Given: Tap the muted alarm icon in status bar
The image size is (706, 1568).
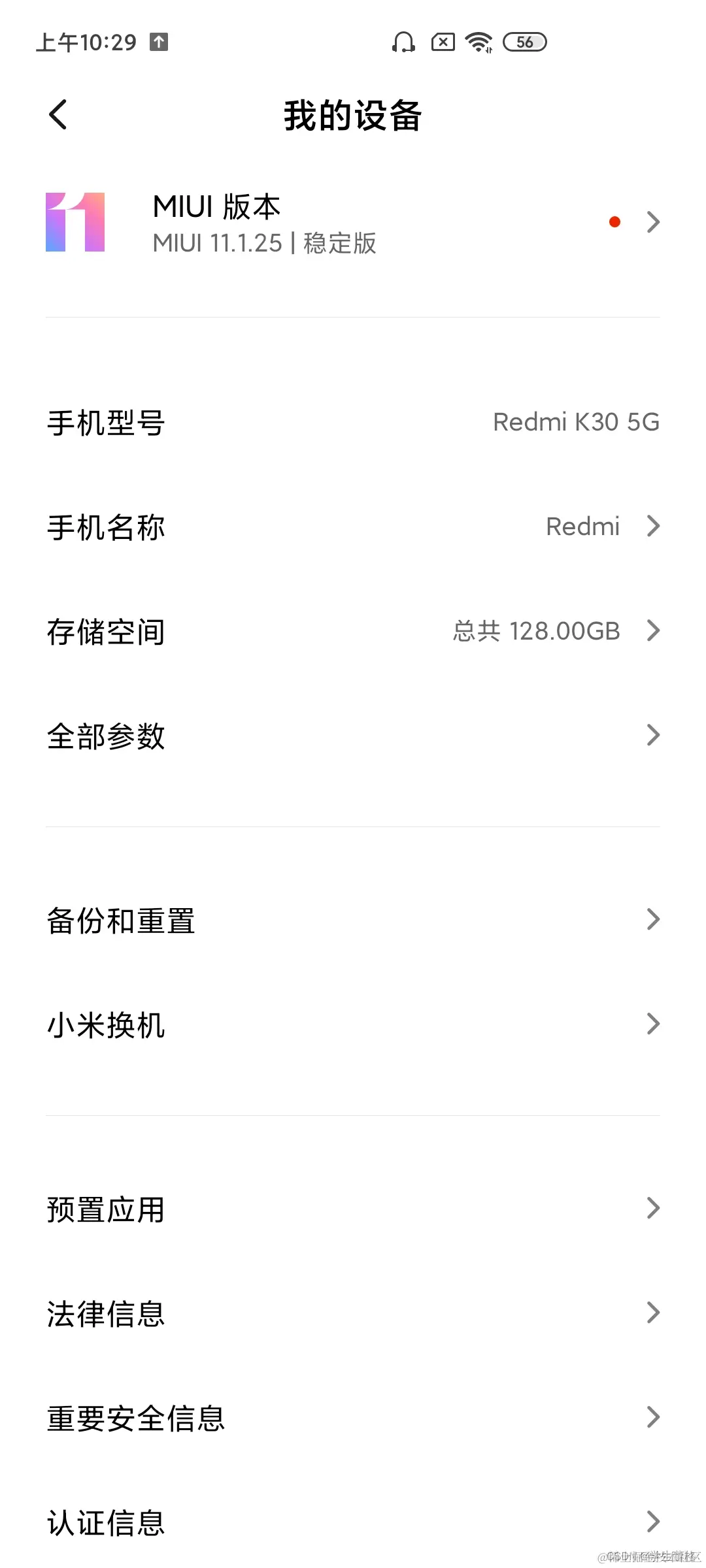Looking at the screenshot, I should (442, 42).
